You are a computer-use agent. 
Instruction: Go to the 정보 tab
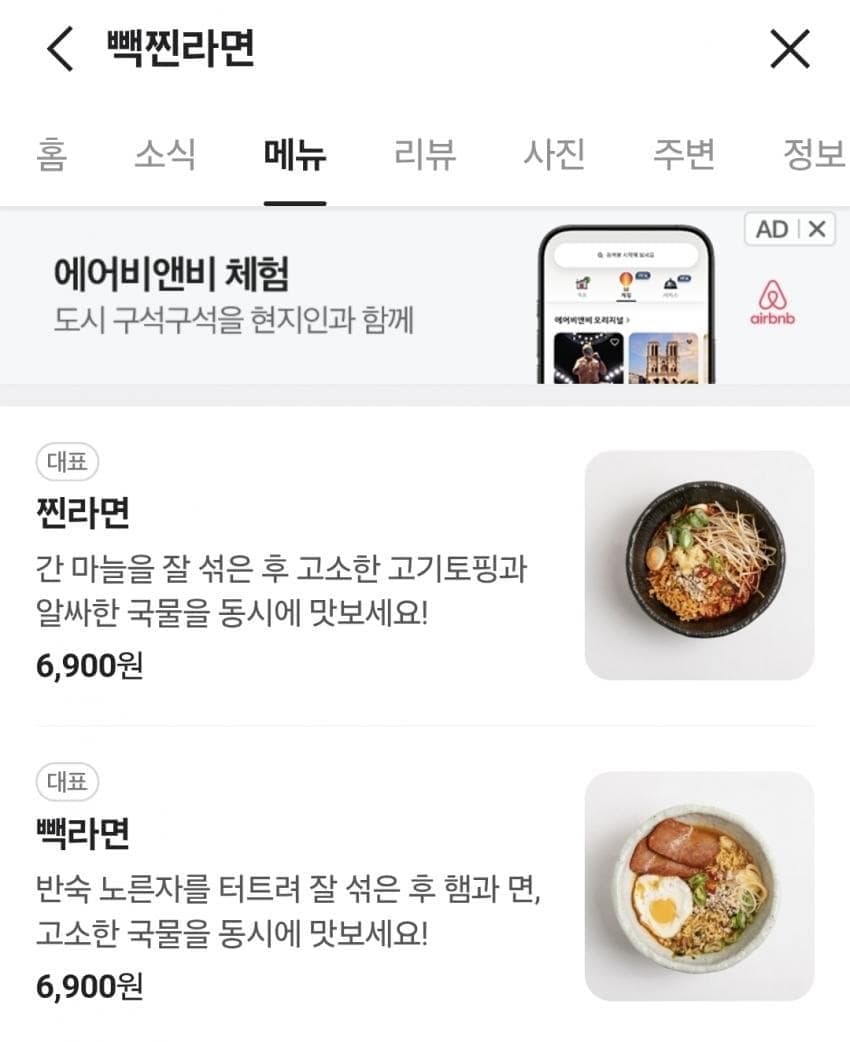click(813, 156)
